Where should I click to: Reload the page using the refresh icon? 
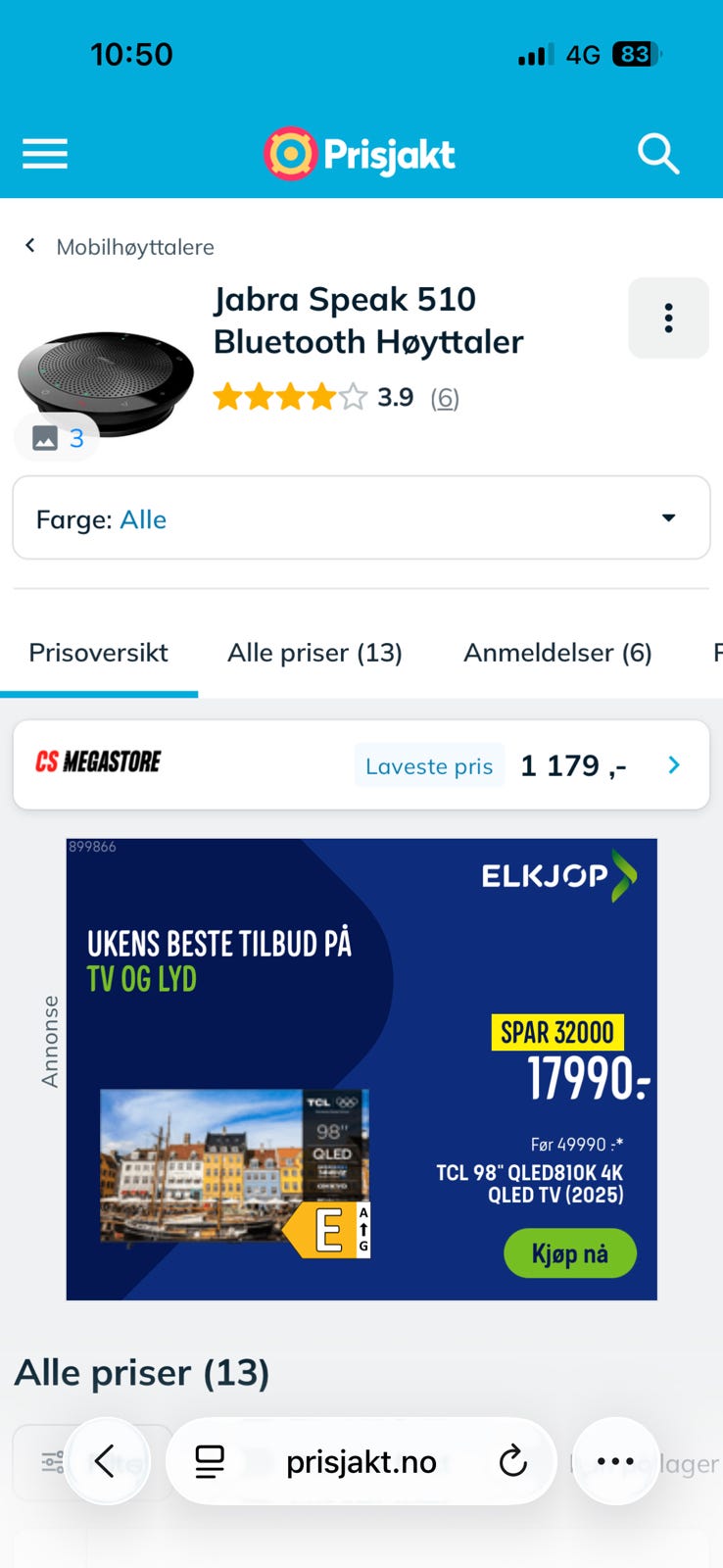point(513,1461)
